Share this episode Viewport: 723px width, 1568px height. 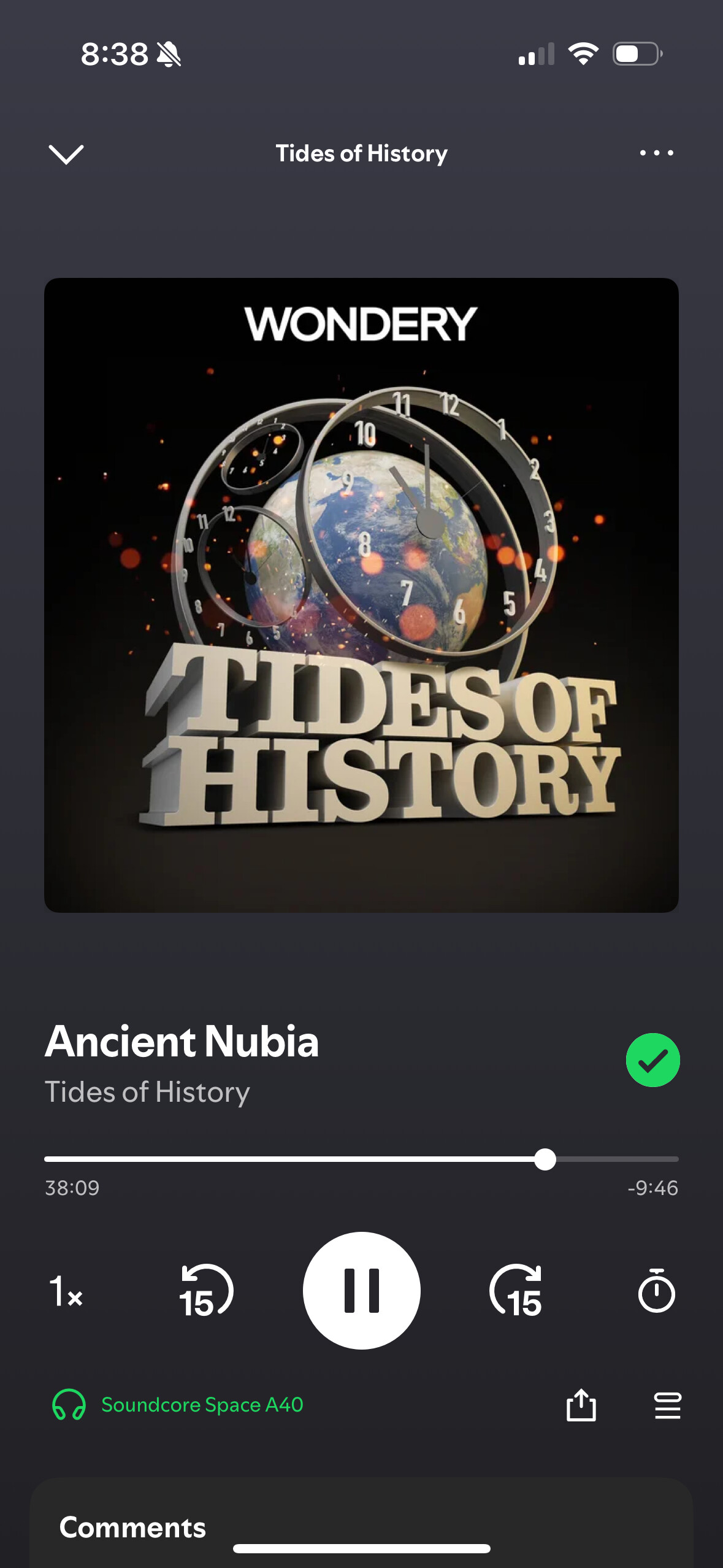pyautogui.click(x=581, y=1405)
